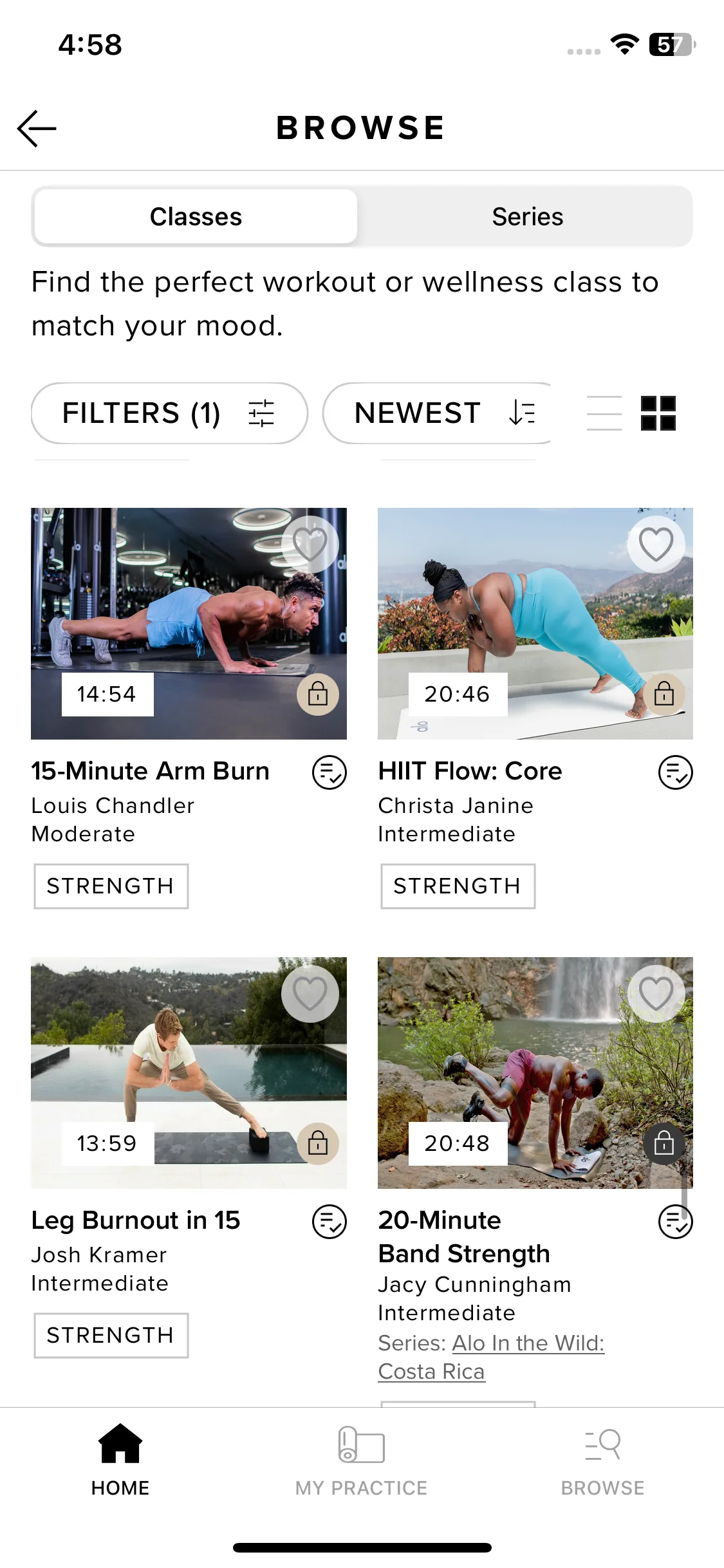Screen dimensions: 724x1568
Task: Switch to list view layout
Action: click(x=604, y=413)
